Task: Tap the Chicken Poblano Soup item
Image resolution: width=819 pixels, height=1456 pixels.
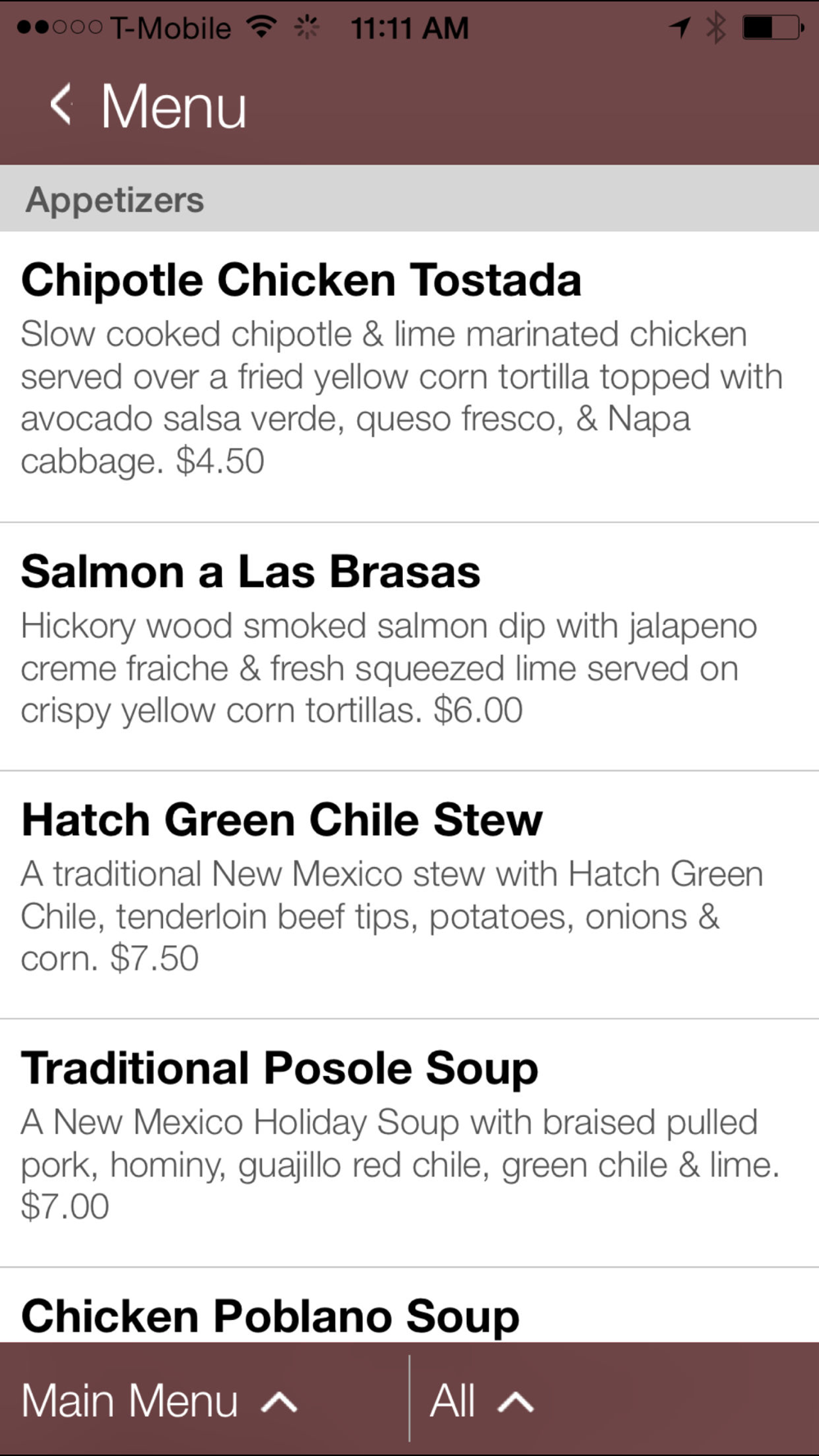Action: pos(409,1305)
